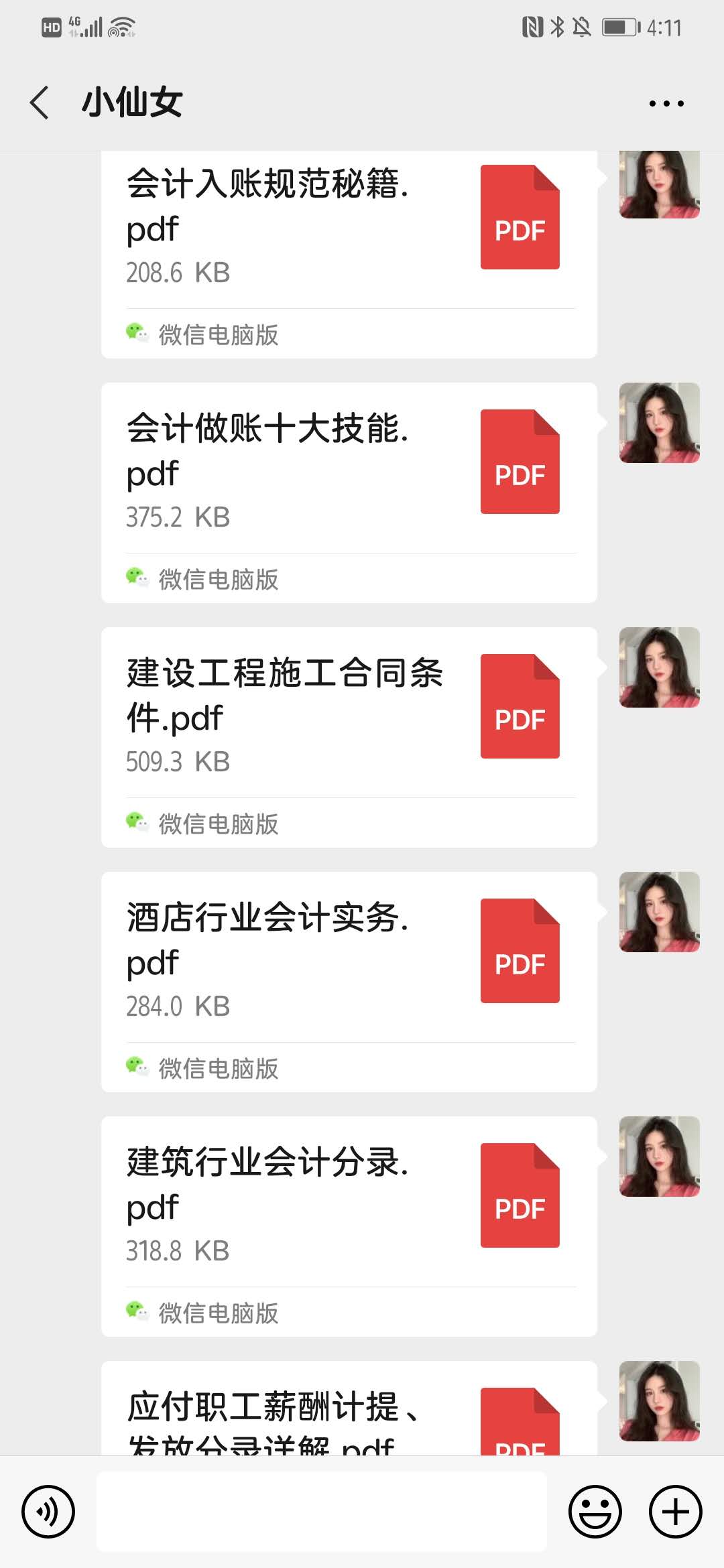The width and height of the screenshot is (724, 1568).
Task: Go back from the 小仙女 chat
Action: [x=40, y=103]
